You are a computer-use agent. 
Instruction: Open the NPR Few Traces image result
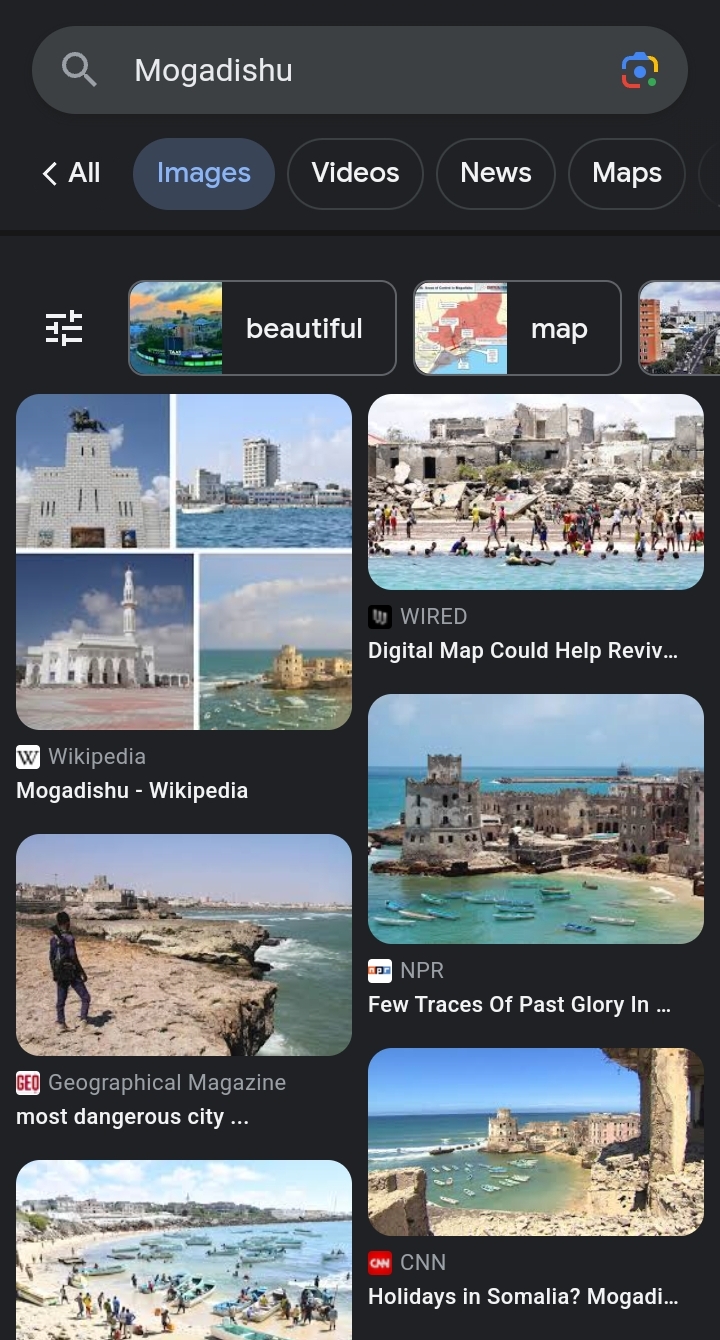tap(536, 819)
